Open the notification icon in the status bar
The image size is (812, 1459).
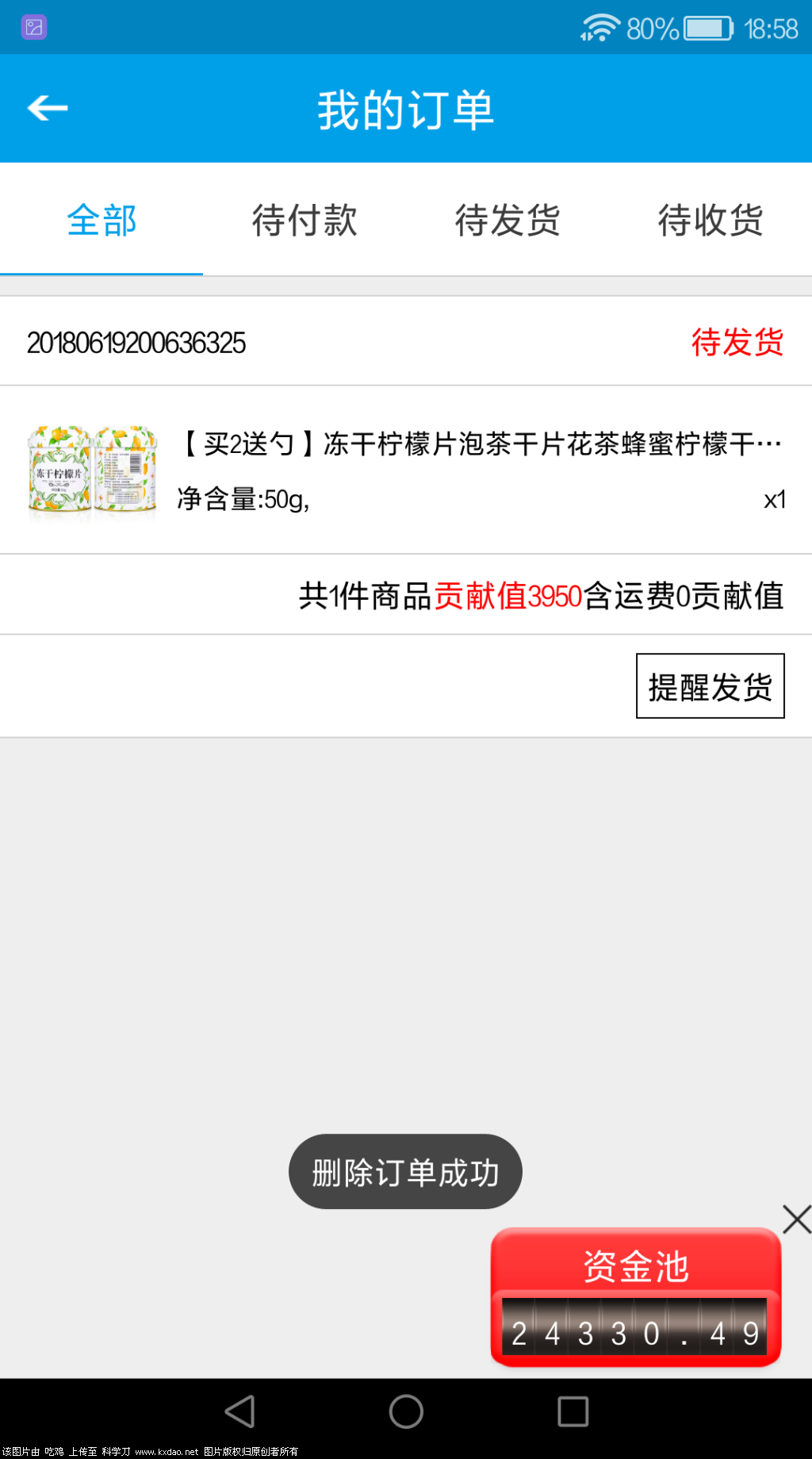pos(33,27)
